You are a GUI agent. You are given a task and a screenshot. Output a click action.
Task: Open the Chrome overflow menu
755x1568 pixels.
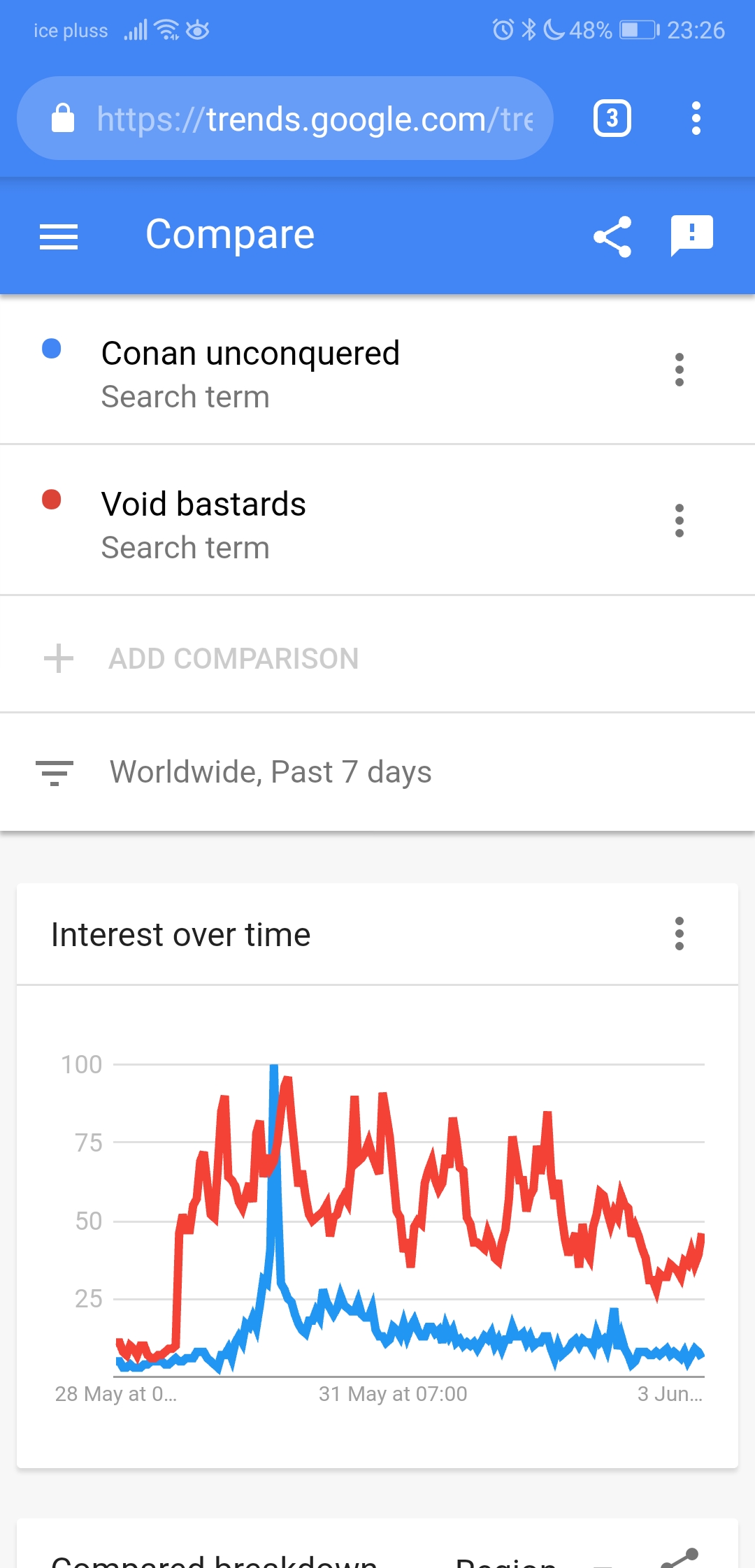tap(696, 118)
